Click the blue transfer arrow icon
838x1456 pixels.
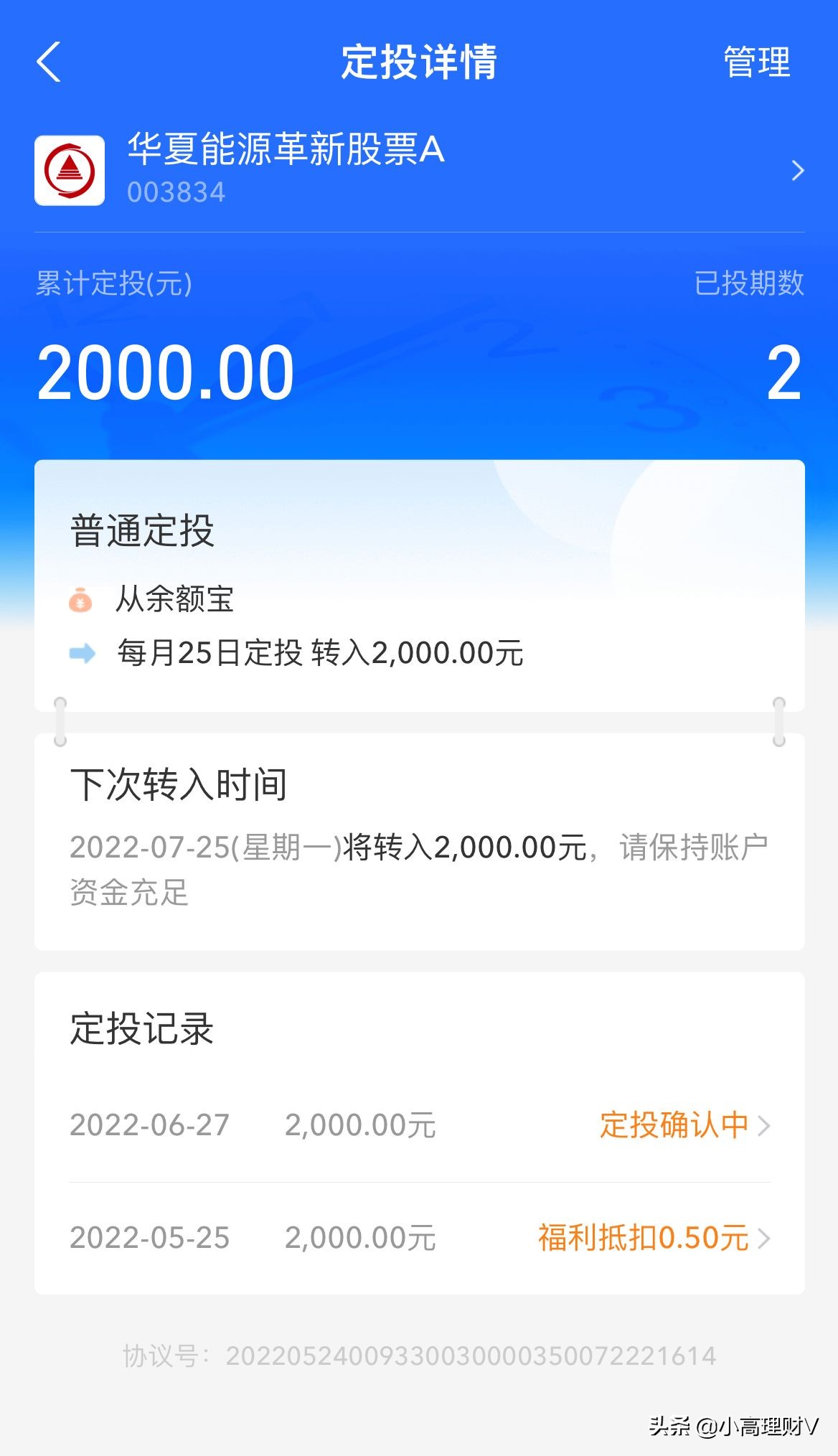coord(81,652)
